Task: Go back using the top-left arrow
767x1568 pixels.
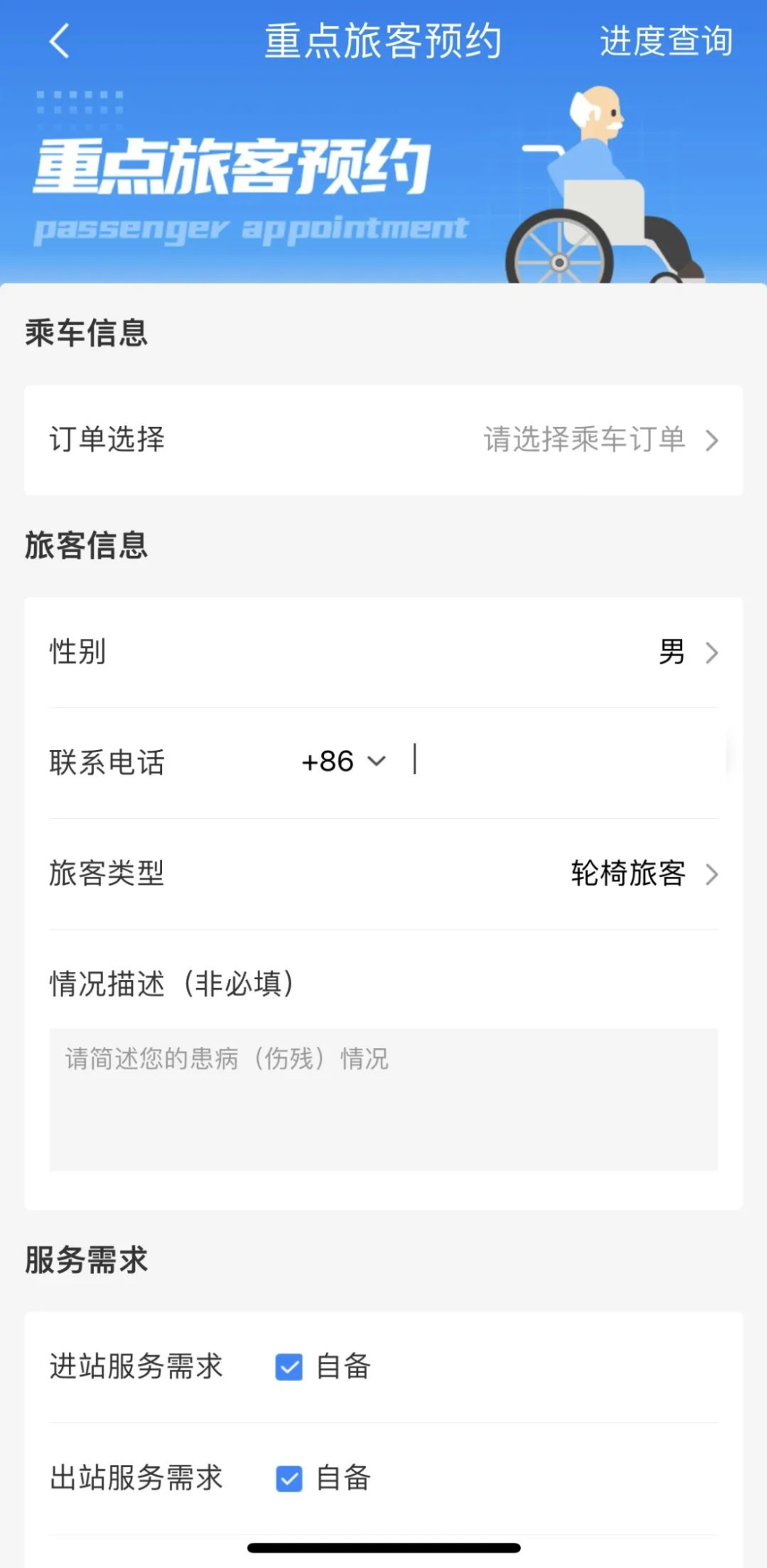Action: [x=60, y=41]
